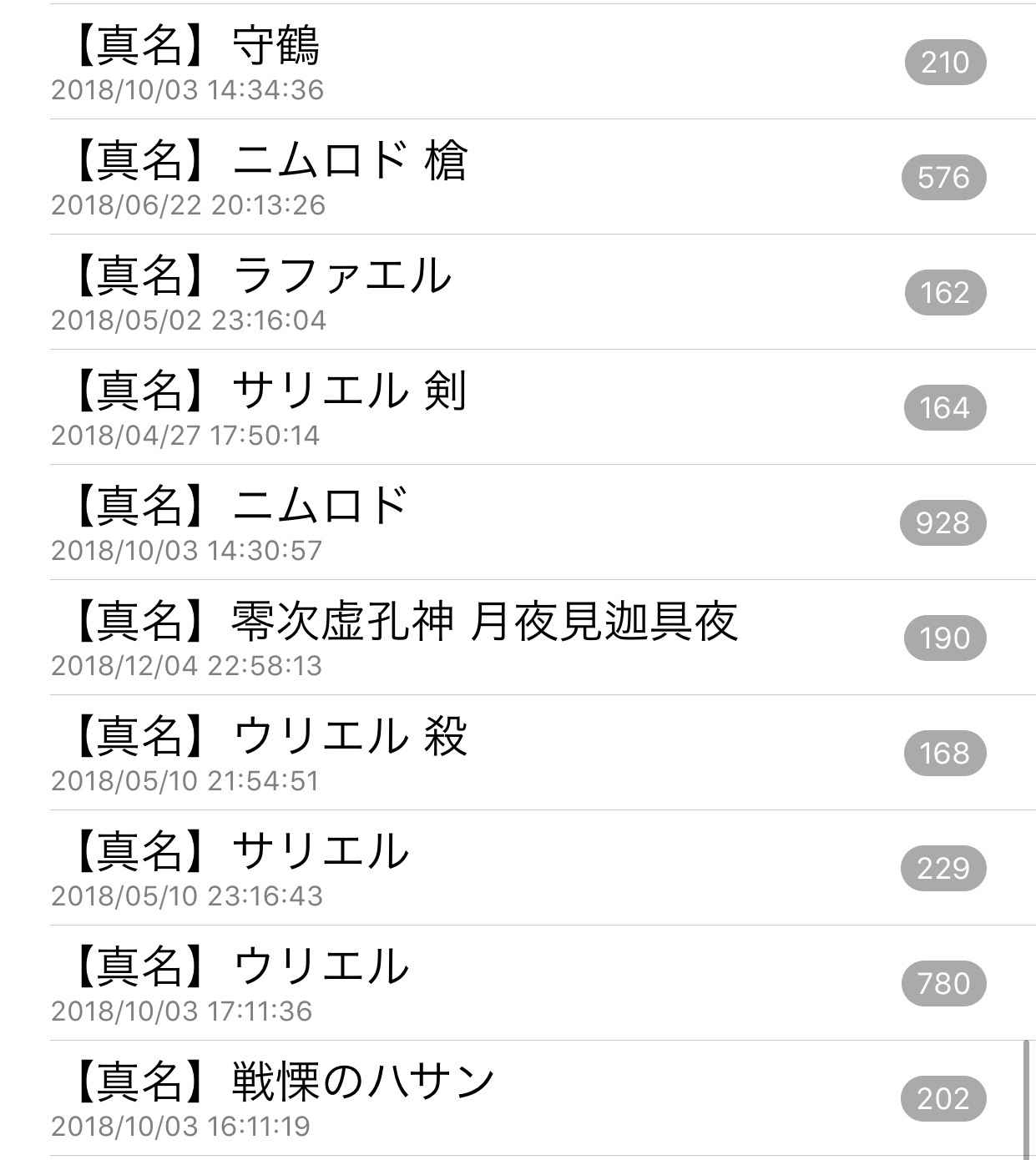This screenshot has height=1160, width=1036.
Task: Select the 【真名】ラファエル row
Action: click(x=260, y=276)
